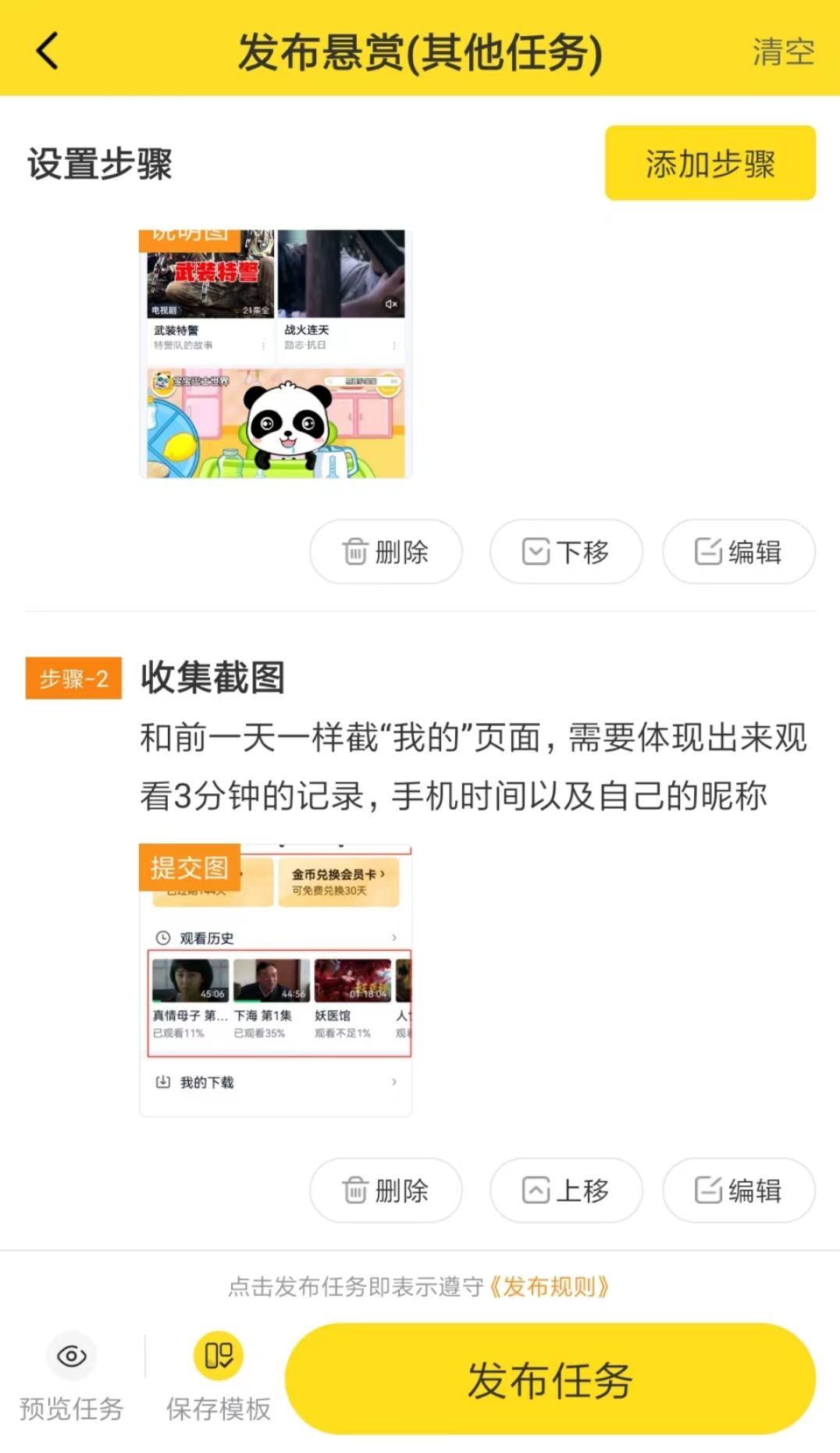Delete 步骤-2 via 删除 below 提交图
Screen dimensions: 840x1453
[x=386, y=1191]
